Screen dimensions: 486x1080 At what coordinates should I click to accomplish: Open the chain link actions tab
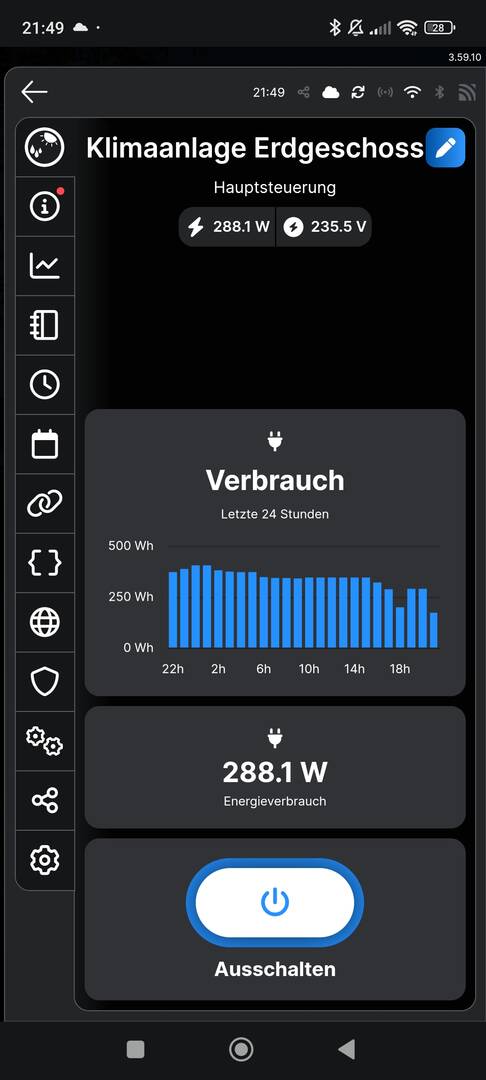coord(45,503)
